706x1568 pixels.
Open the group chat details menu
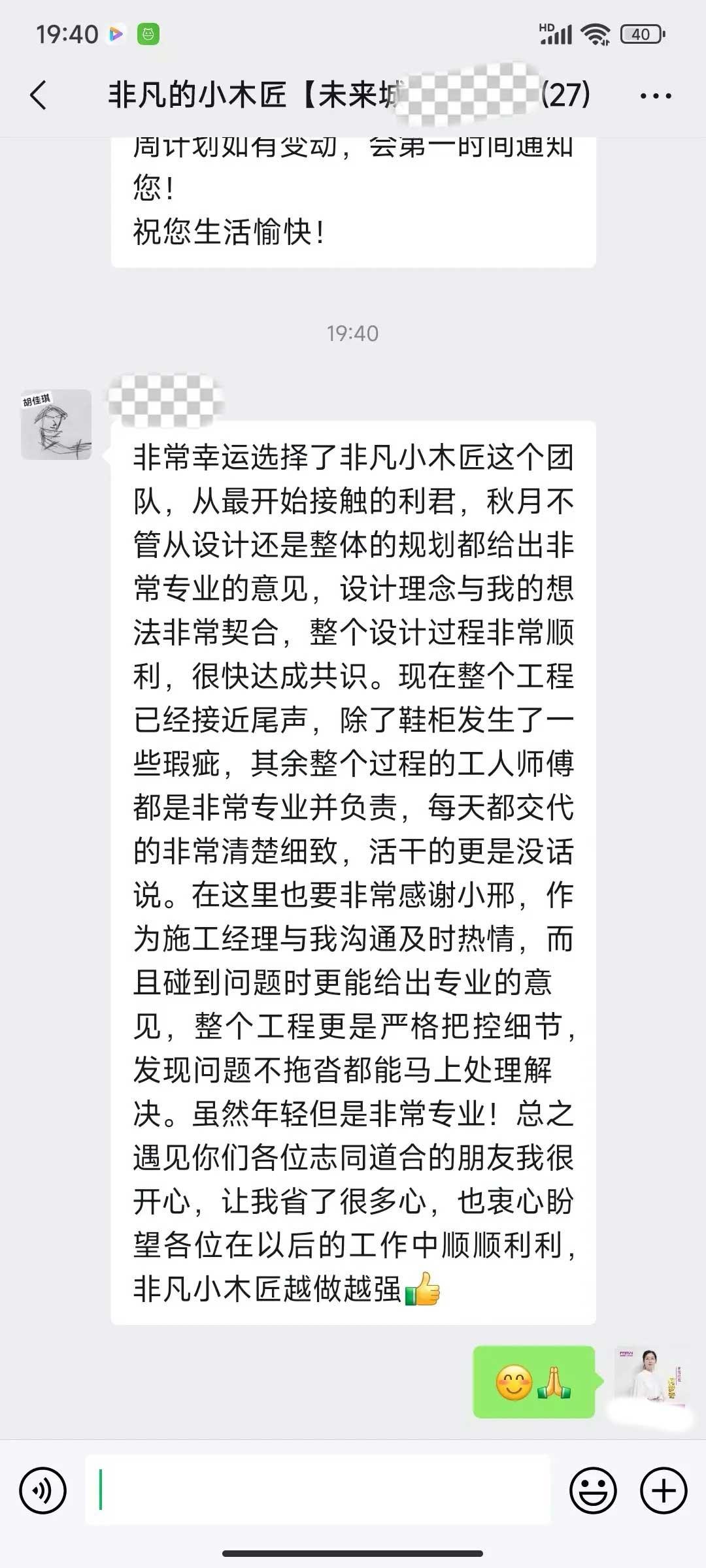tap(655, 96)
